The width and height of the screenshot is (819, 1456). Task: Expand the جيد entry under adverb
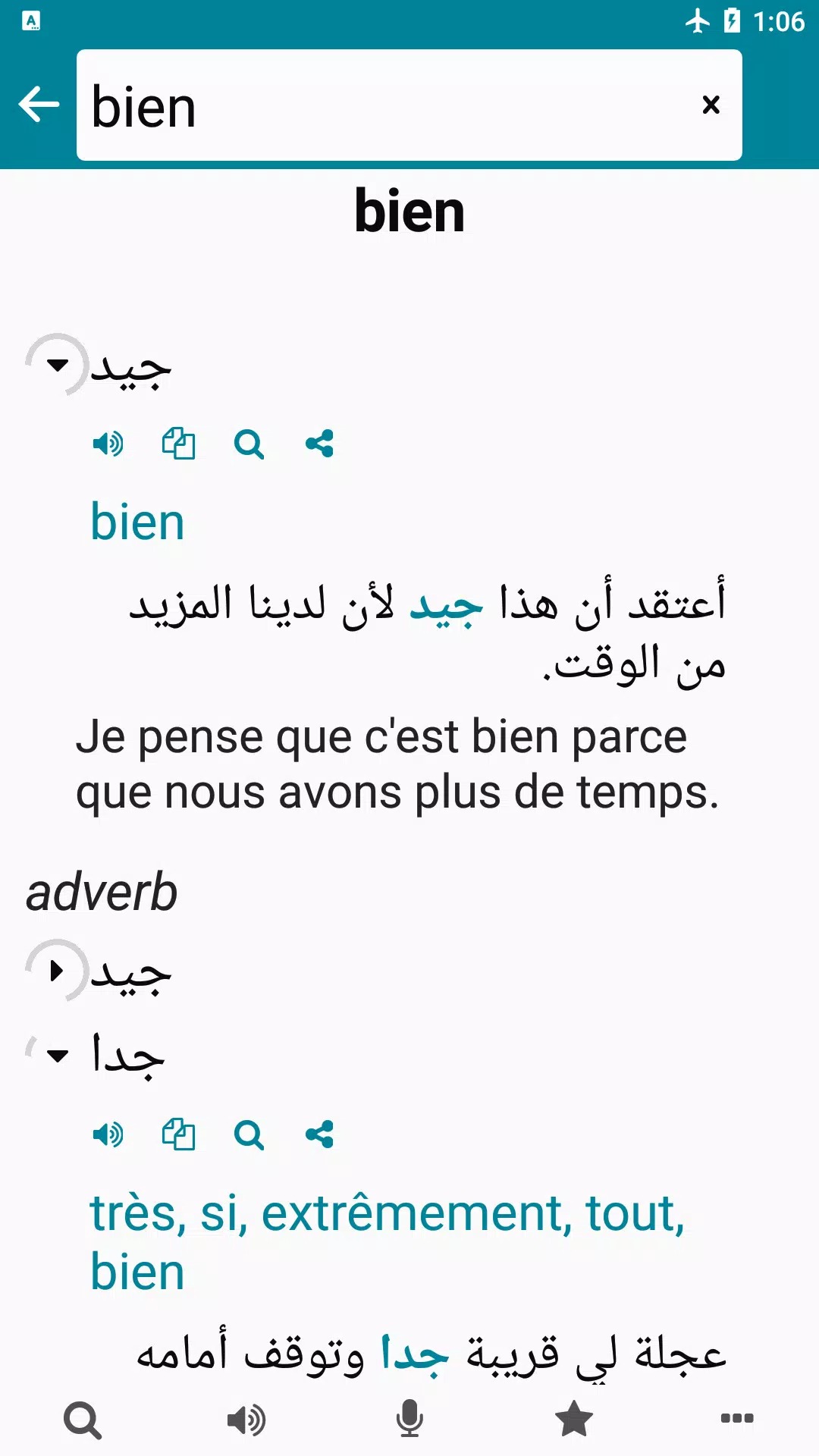57,971
